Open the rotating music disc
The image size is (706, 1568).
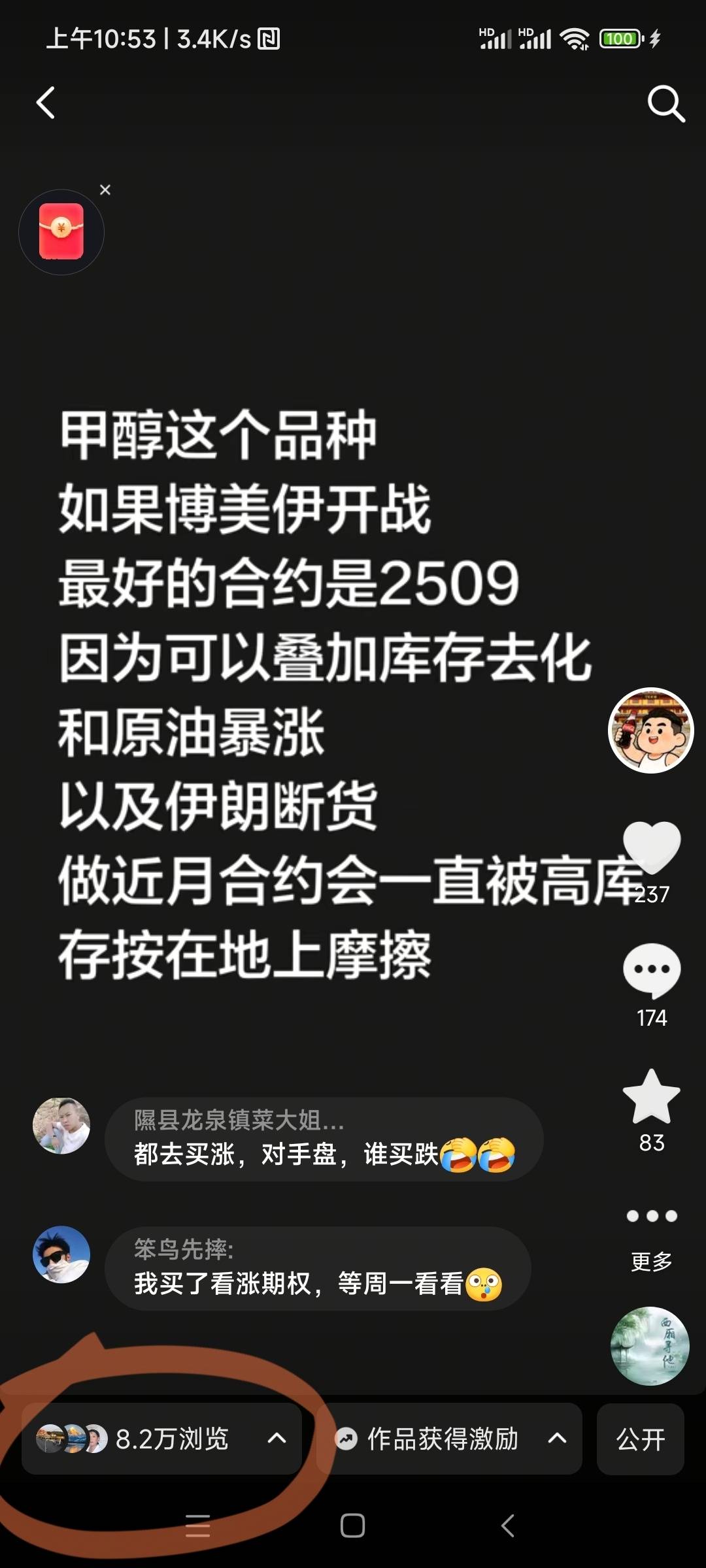[650, 1346]
